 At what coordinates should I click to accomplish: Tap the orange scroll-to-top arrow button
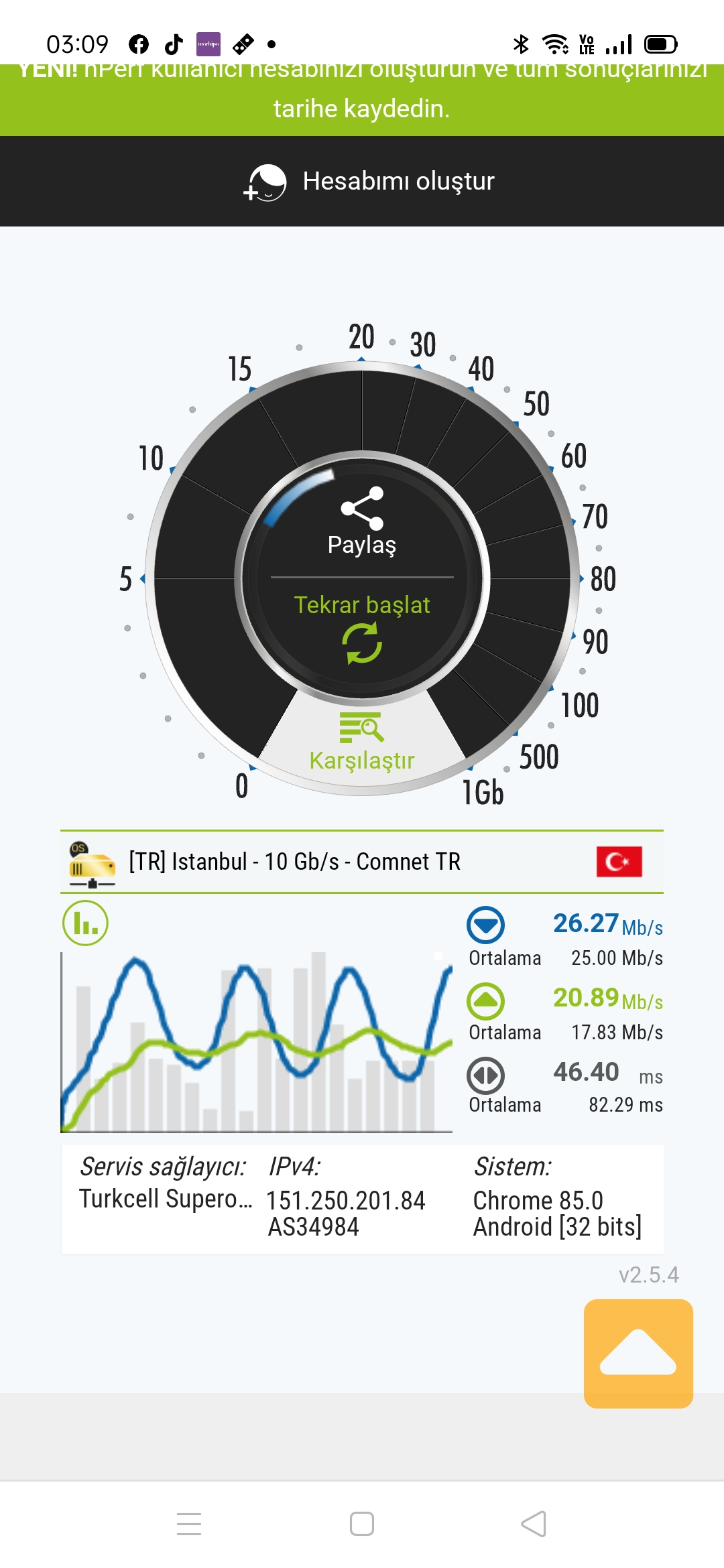tap(638, 1354)
